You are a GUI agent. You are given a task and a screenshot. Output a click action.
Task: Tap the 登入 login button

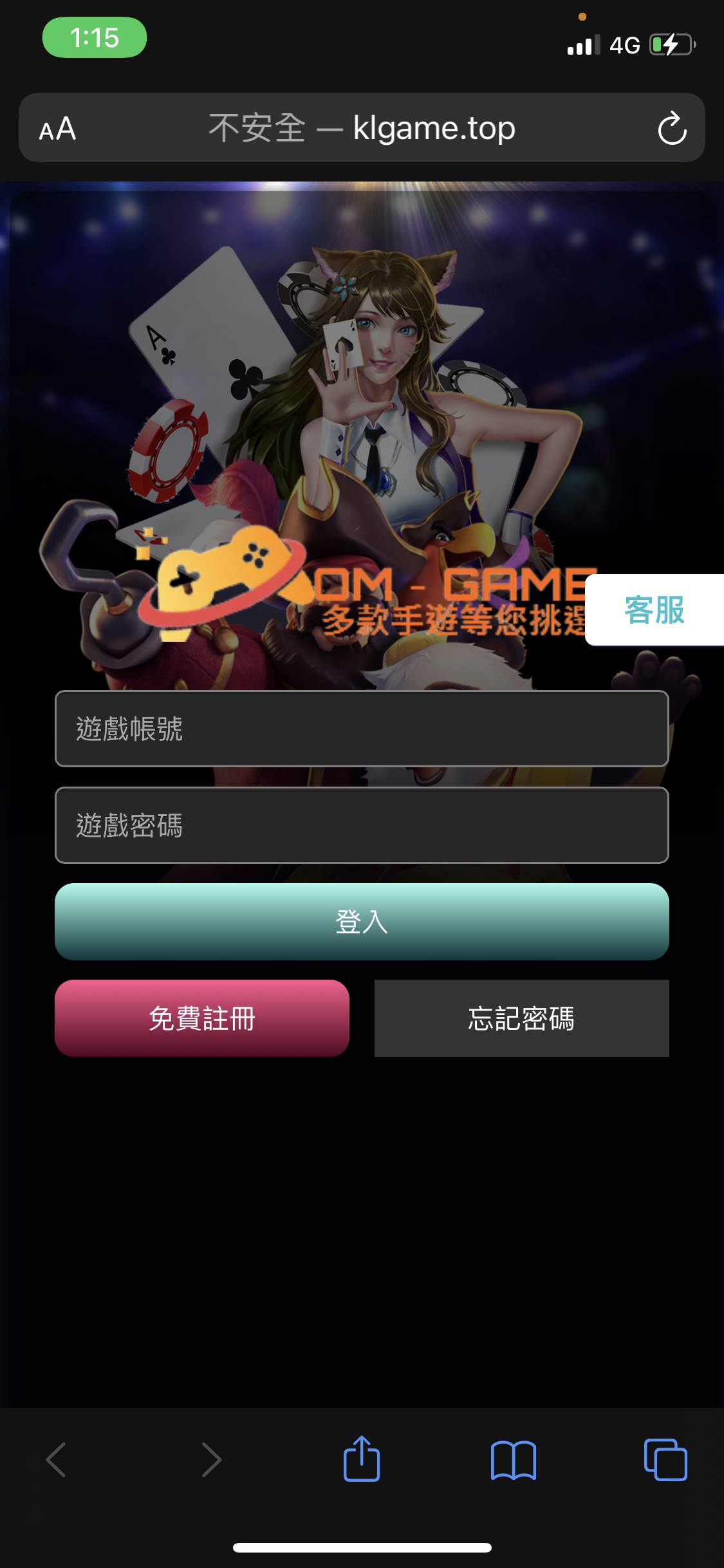click(362, 922)
